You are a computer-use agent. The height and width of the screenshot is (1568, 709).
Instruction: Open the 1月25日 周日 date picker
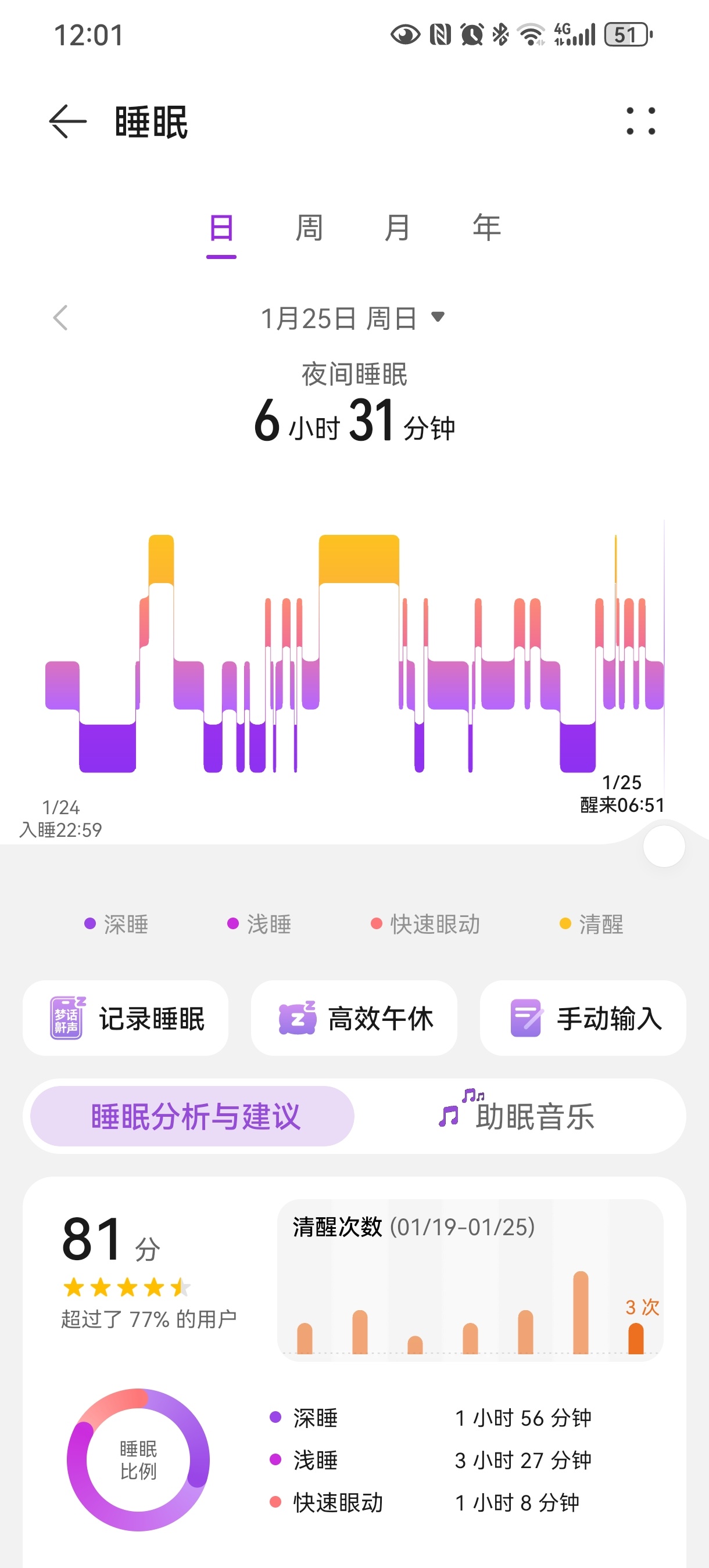coord(353,318)
